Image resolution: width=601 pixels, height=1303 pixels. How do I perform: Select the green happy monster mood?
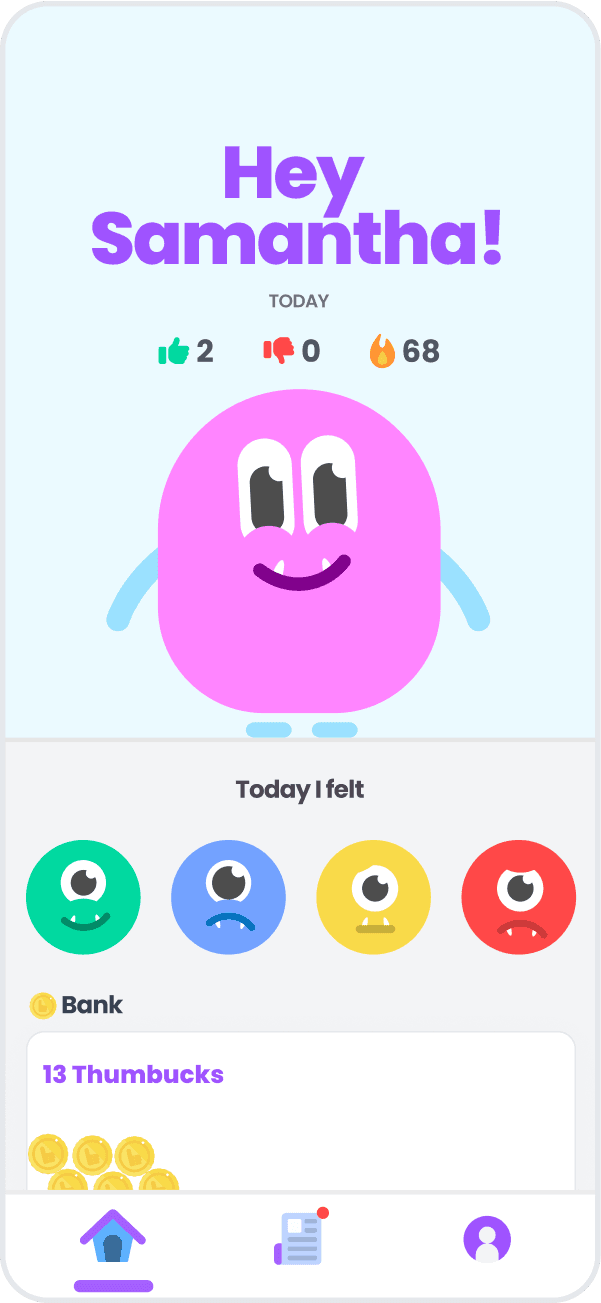tap(83, 897)
